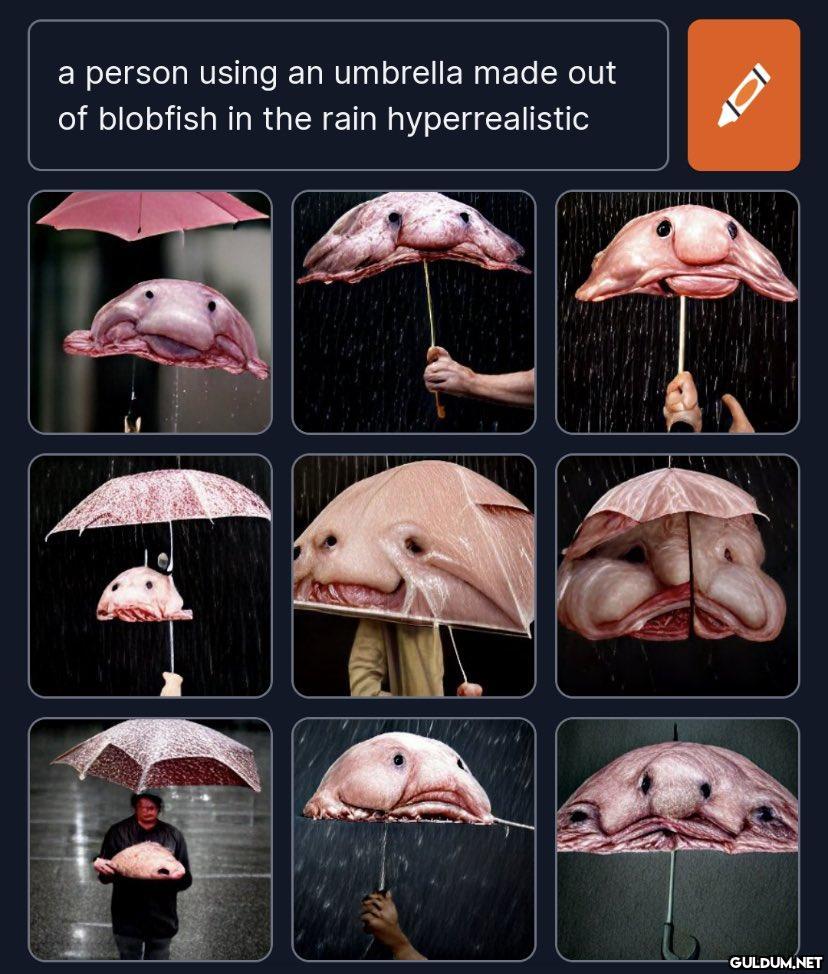Tap the prompt text field about blobfish umbrella
This screenshot has height=974, width=828.
pyautogui.click(x=347, y=95)
